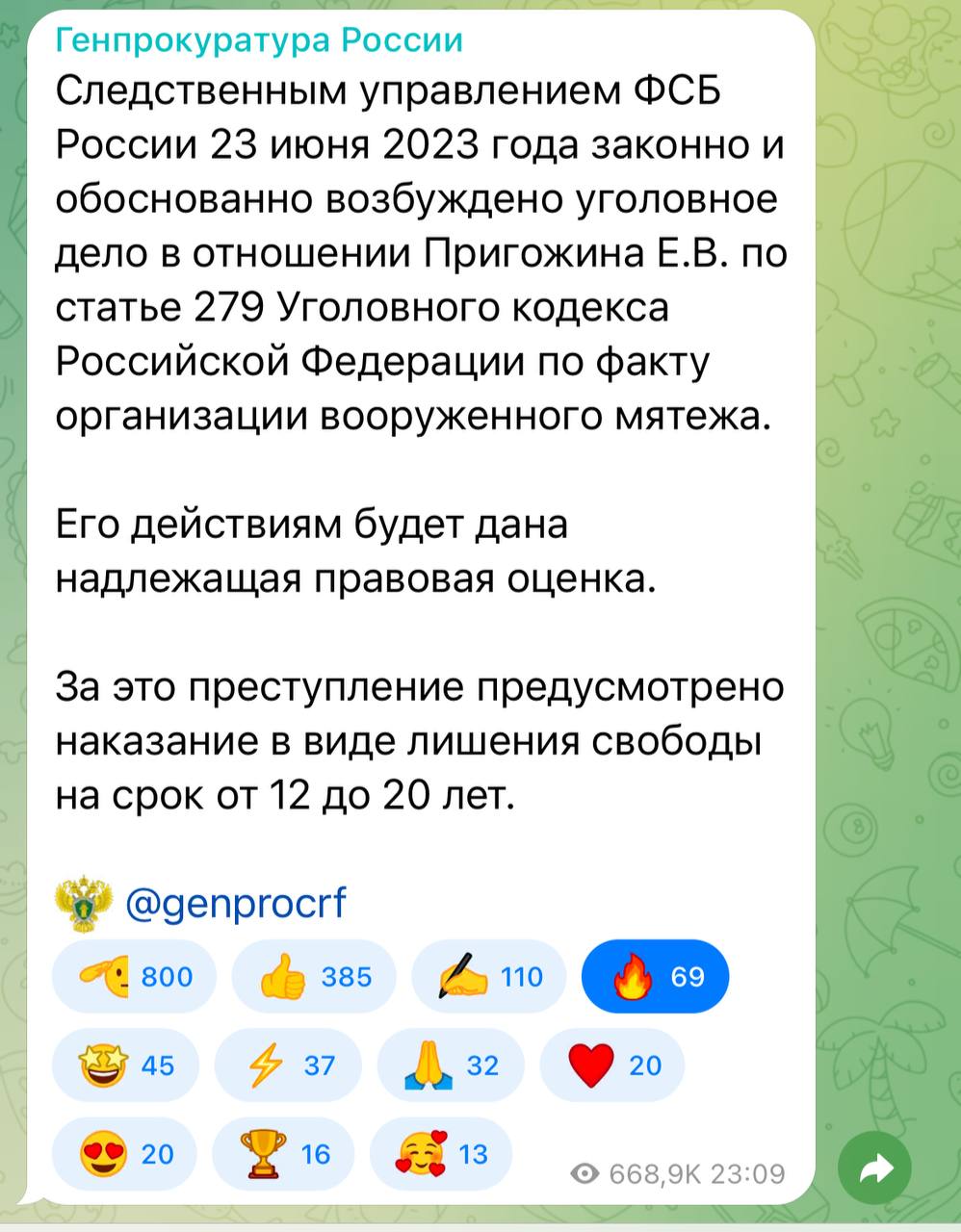
Task: Forward this post with the share arrow
Action: tap(874, 1168)
